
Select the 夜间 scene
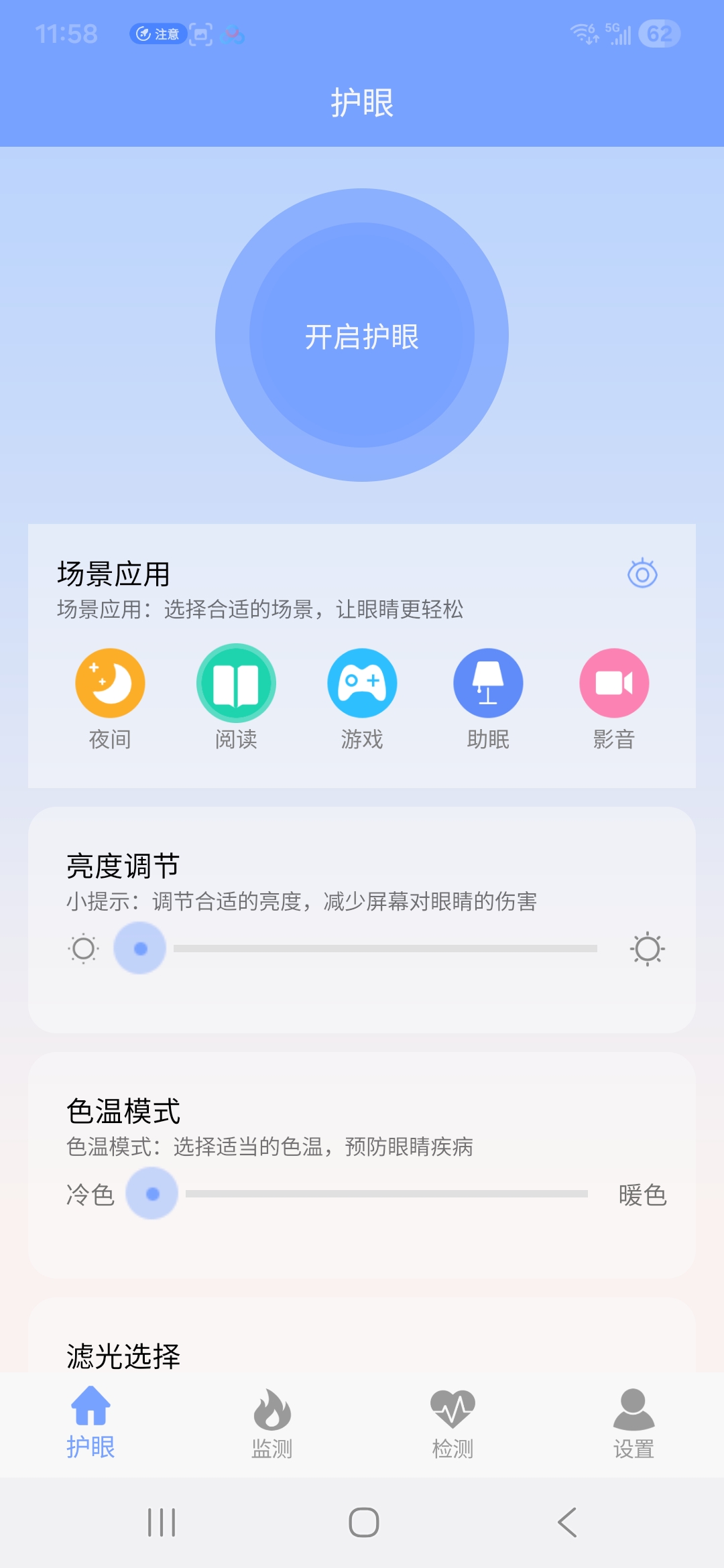pyautogui.click(x=110, y=683)
